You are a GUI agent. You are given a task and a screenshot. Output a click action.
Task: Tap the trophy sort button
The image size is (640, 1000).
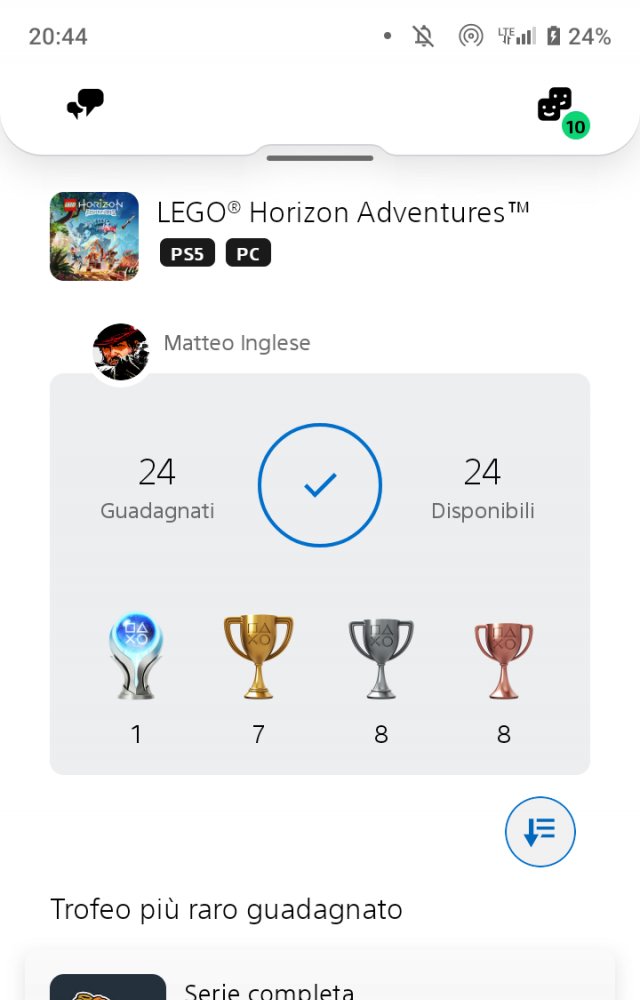tap(540, 831)
